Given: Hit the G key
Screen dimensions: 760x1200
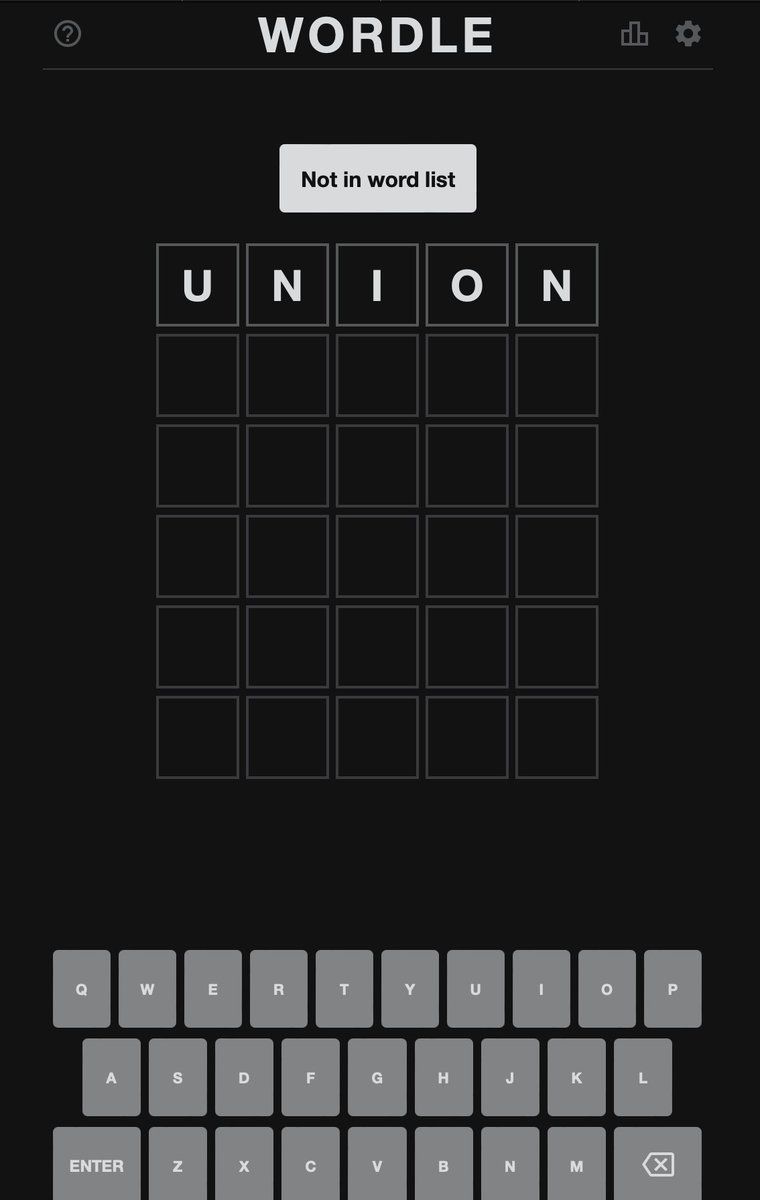Looking at the screenshot, I should (x=377, y=1077).
